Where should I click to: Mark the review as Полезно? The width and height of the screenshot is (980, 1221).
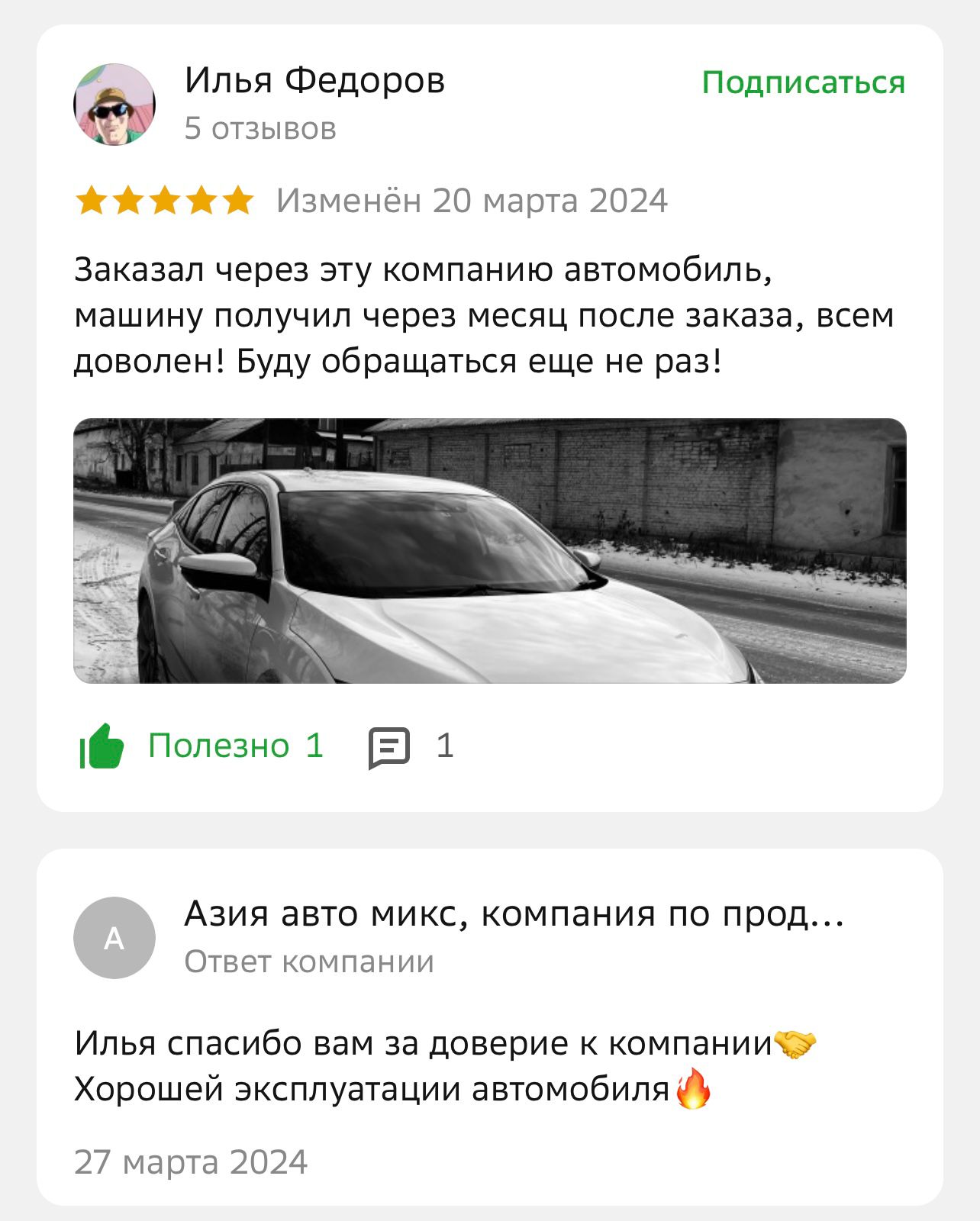point(202,746)
